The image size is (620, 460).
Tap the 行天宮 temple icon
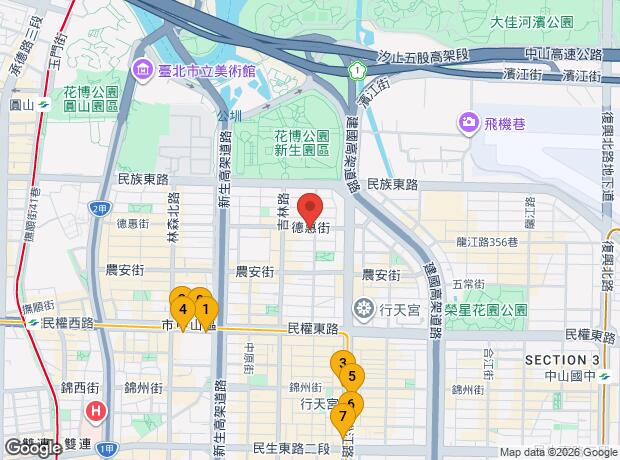(x=363, y=308)
